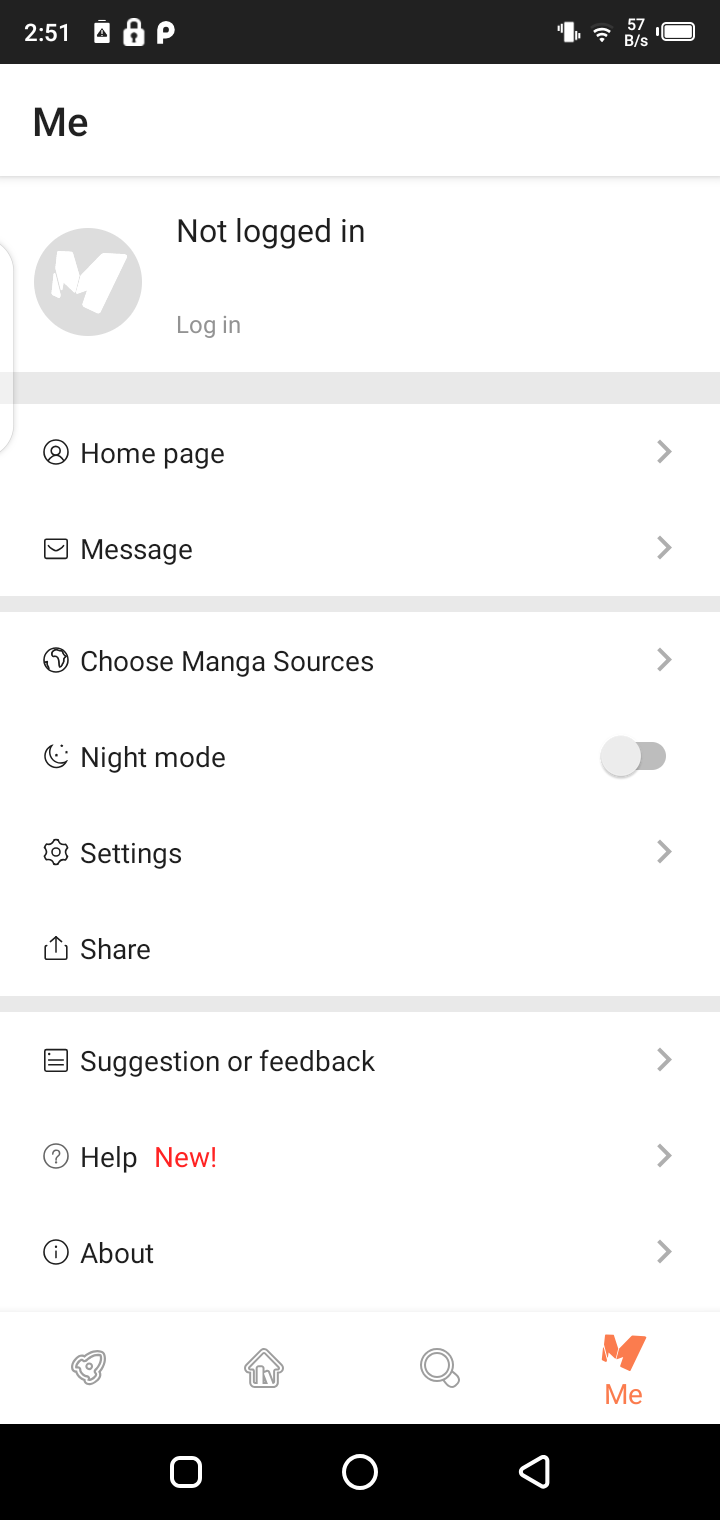Enable the Night mode switch
This screenshot has height=1520, width=720.
pyautogui.click(x=634, y=757)
